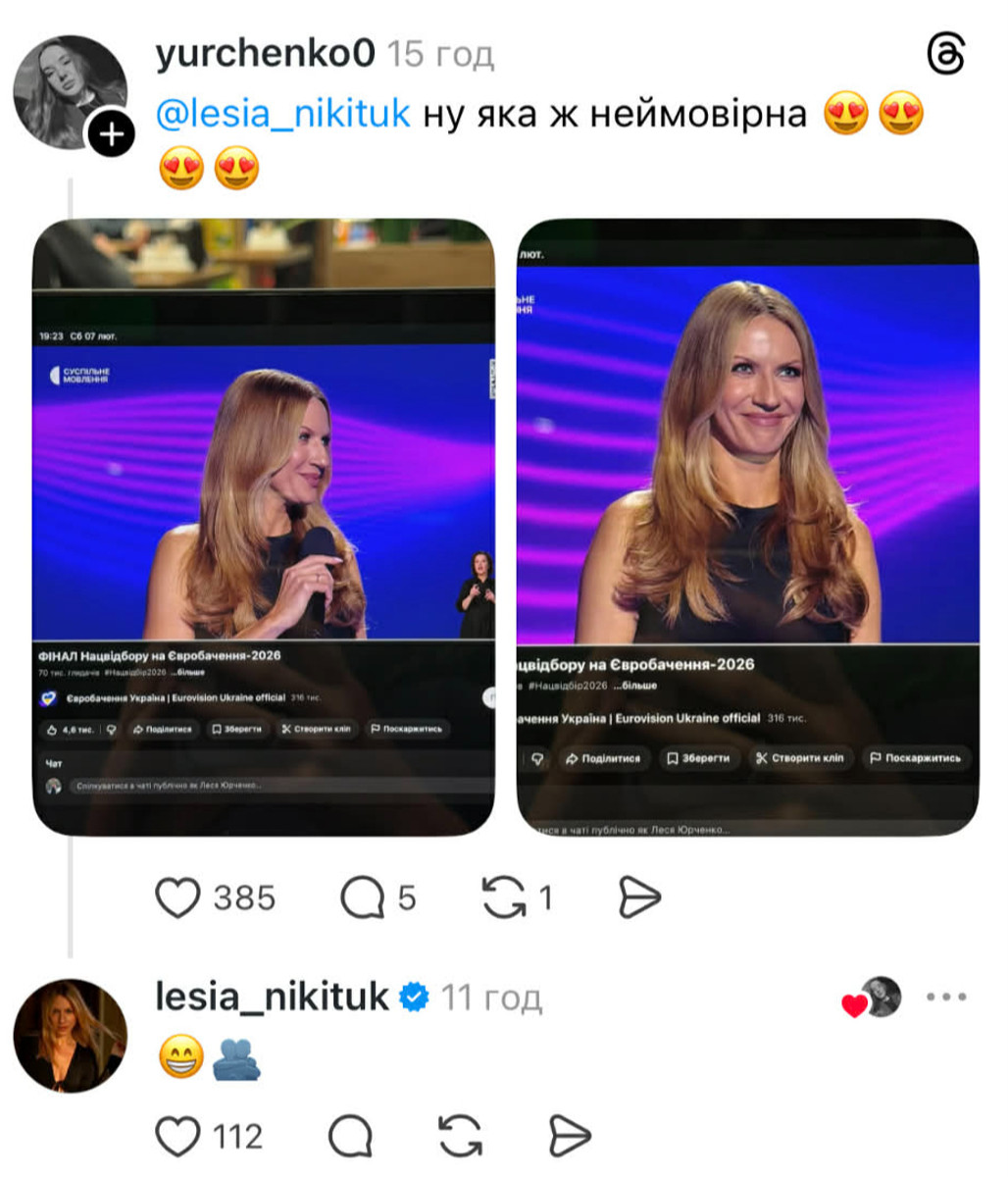Click the paper plane share icon under the post
Image resolution: width=1008 pixels, height=1177 pixels.
point(639,895)
